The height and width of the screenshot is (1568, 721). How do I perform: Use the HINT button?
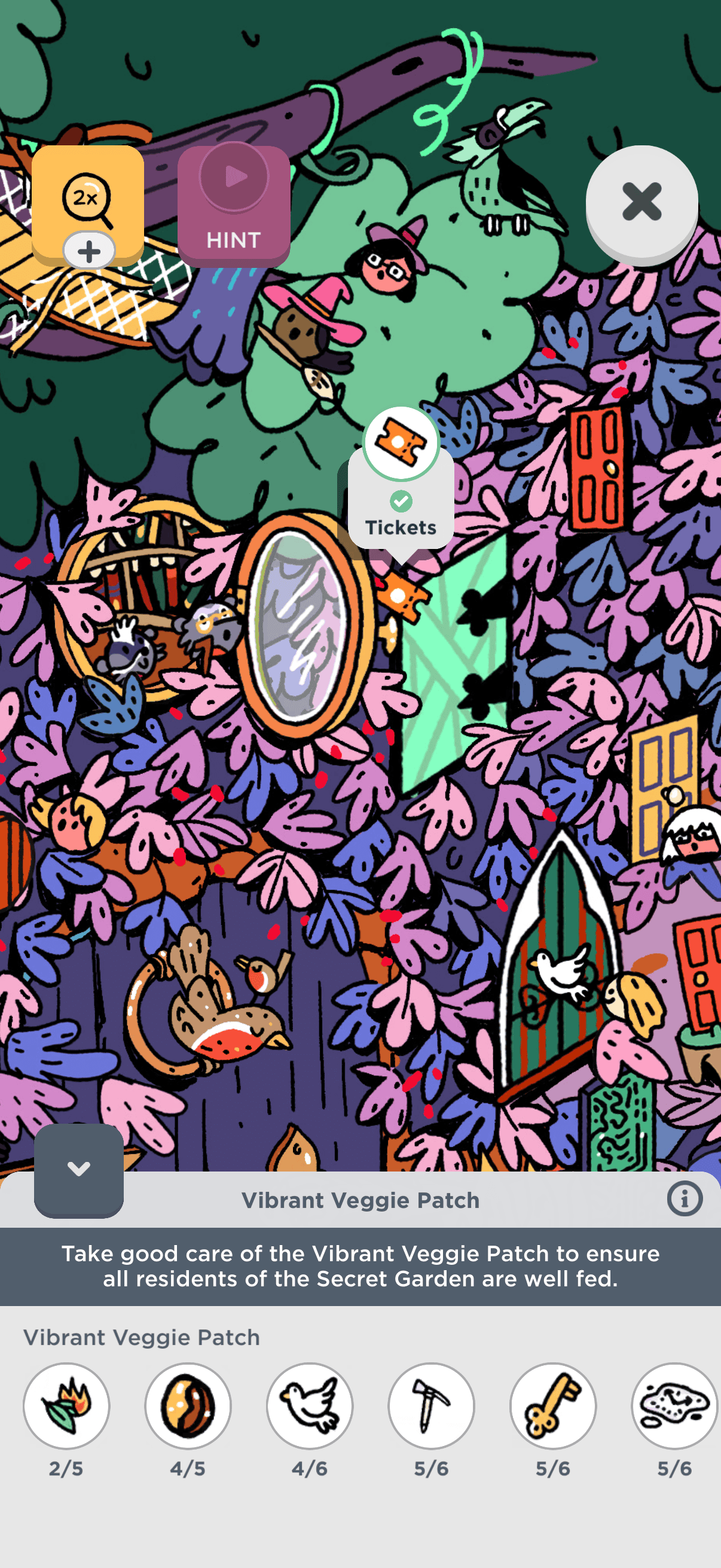(234, 206)
